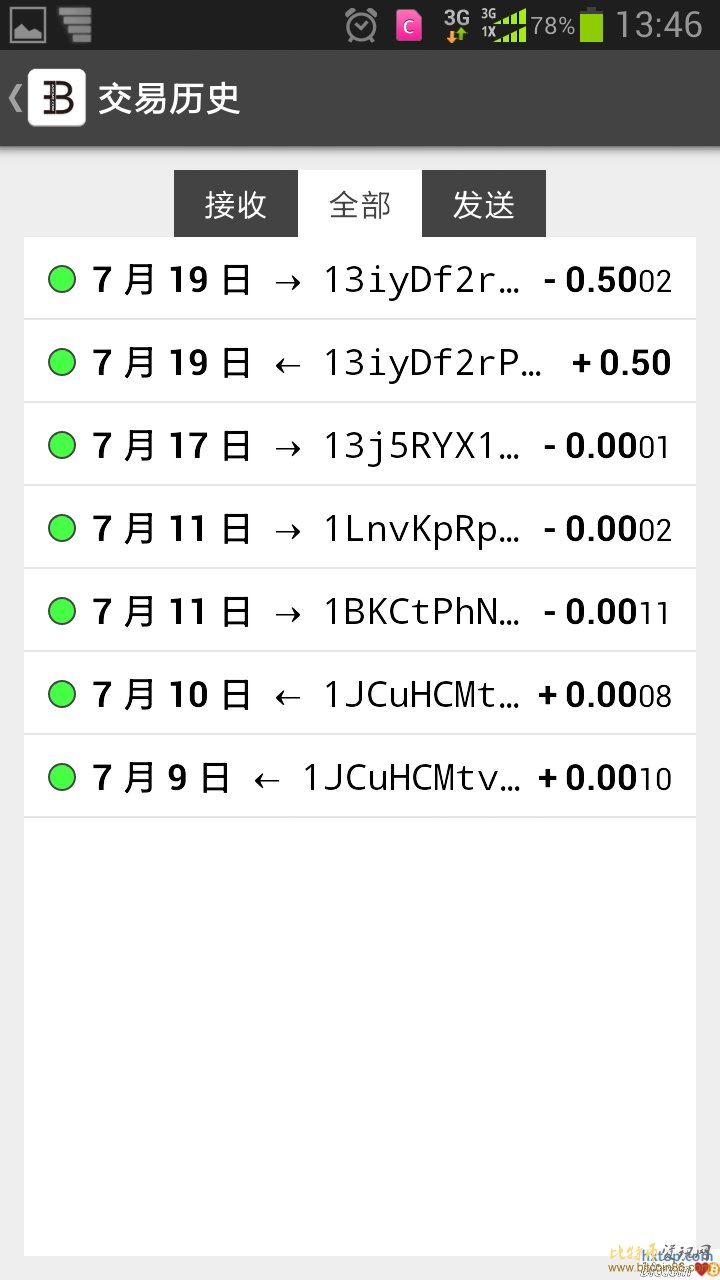
Task: Open the alarm clock icon in status bar
Action: pos(358,23)
